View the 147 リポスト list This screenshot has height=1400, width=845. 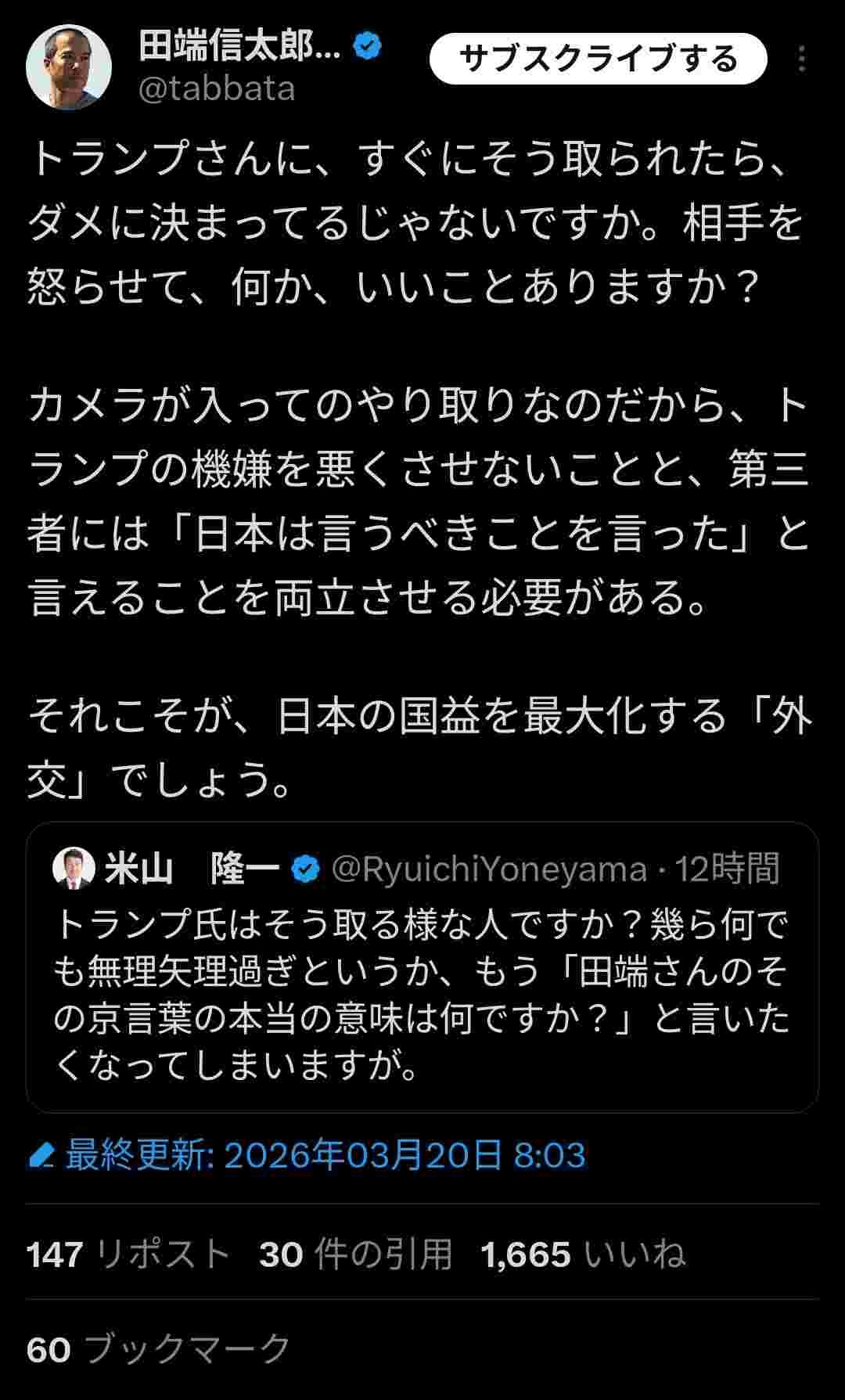coord(128,1254)
